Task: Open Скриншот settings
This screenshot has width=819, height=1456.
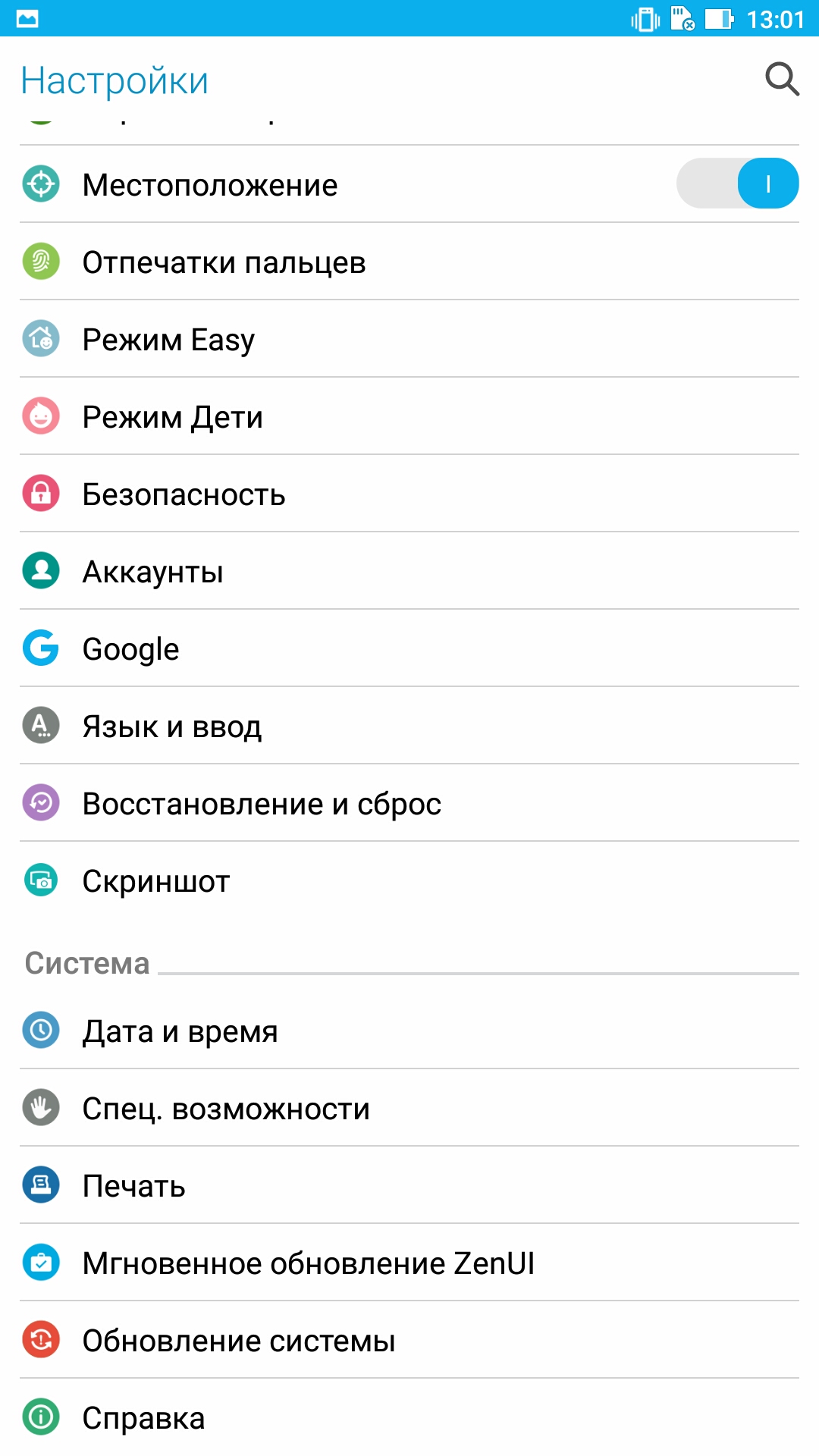Action: 409,880
